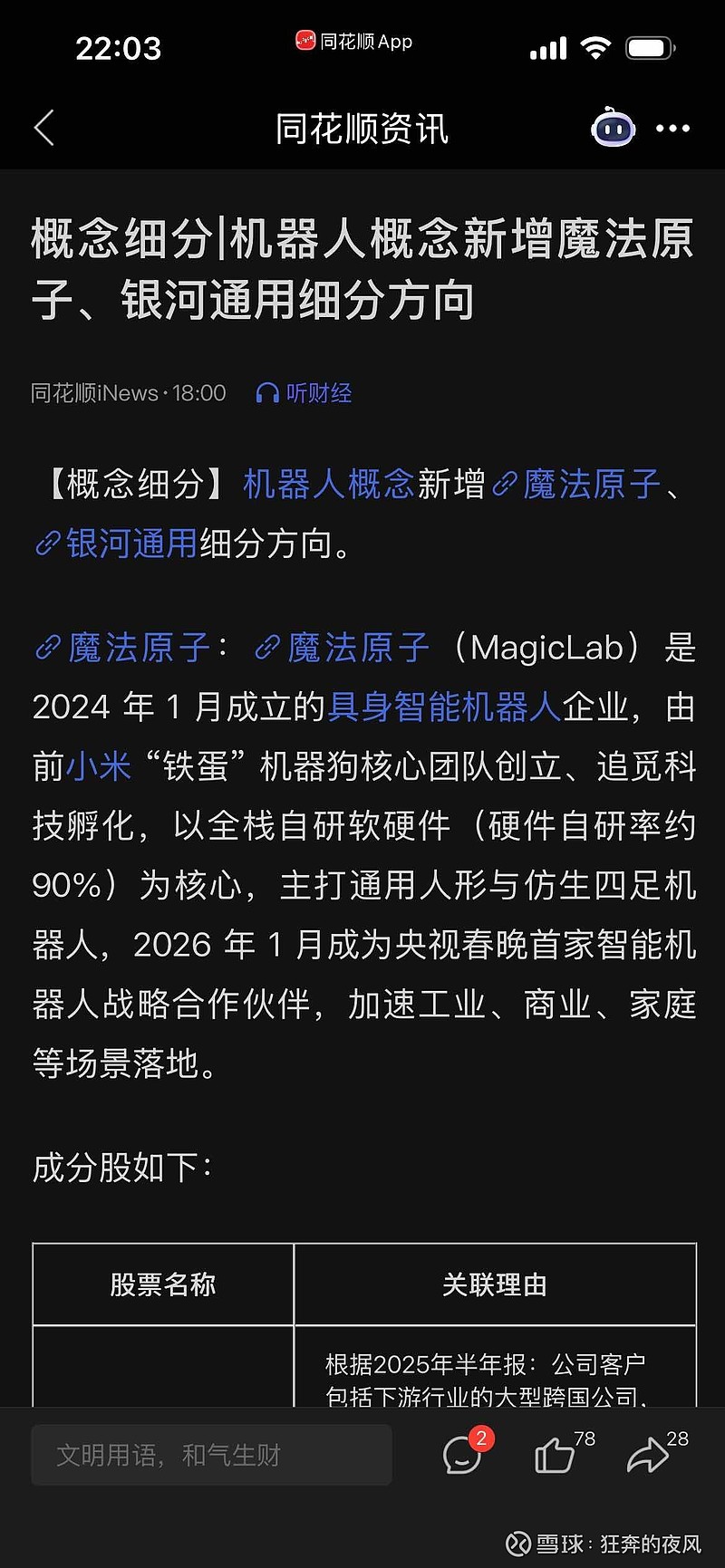Open the comments speech bubble icon
This screenshot has height=1568, width=725.
click(x=462, y=1456)
